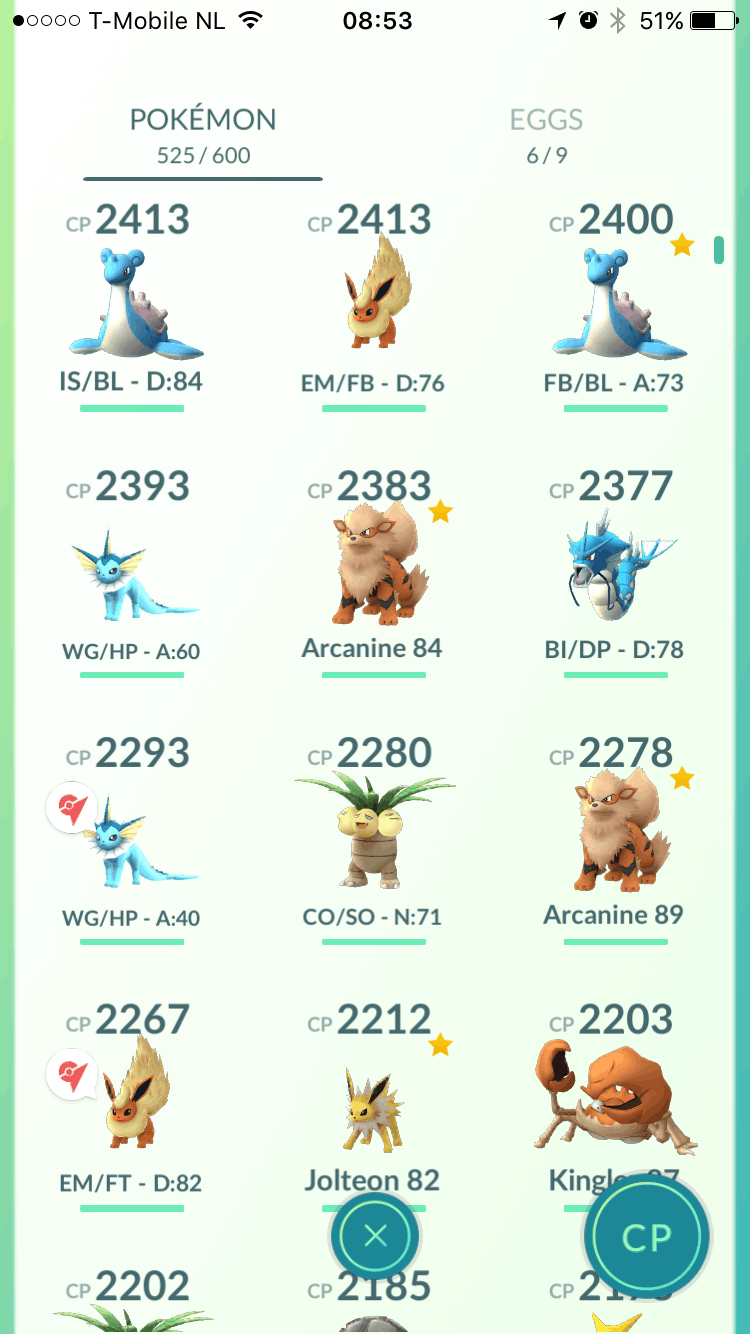The image size is (750, 1334).
Task: Close the Pokémon list with the X button
Action: pyautogui.click(x=375, y=1236)
